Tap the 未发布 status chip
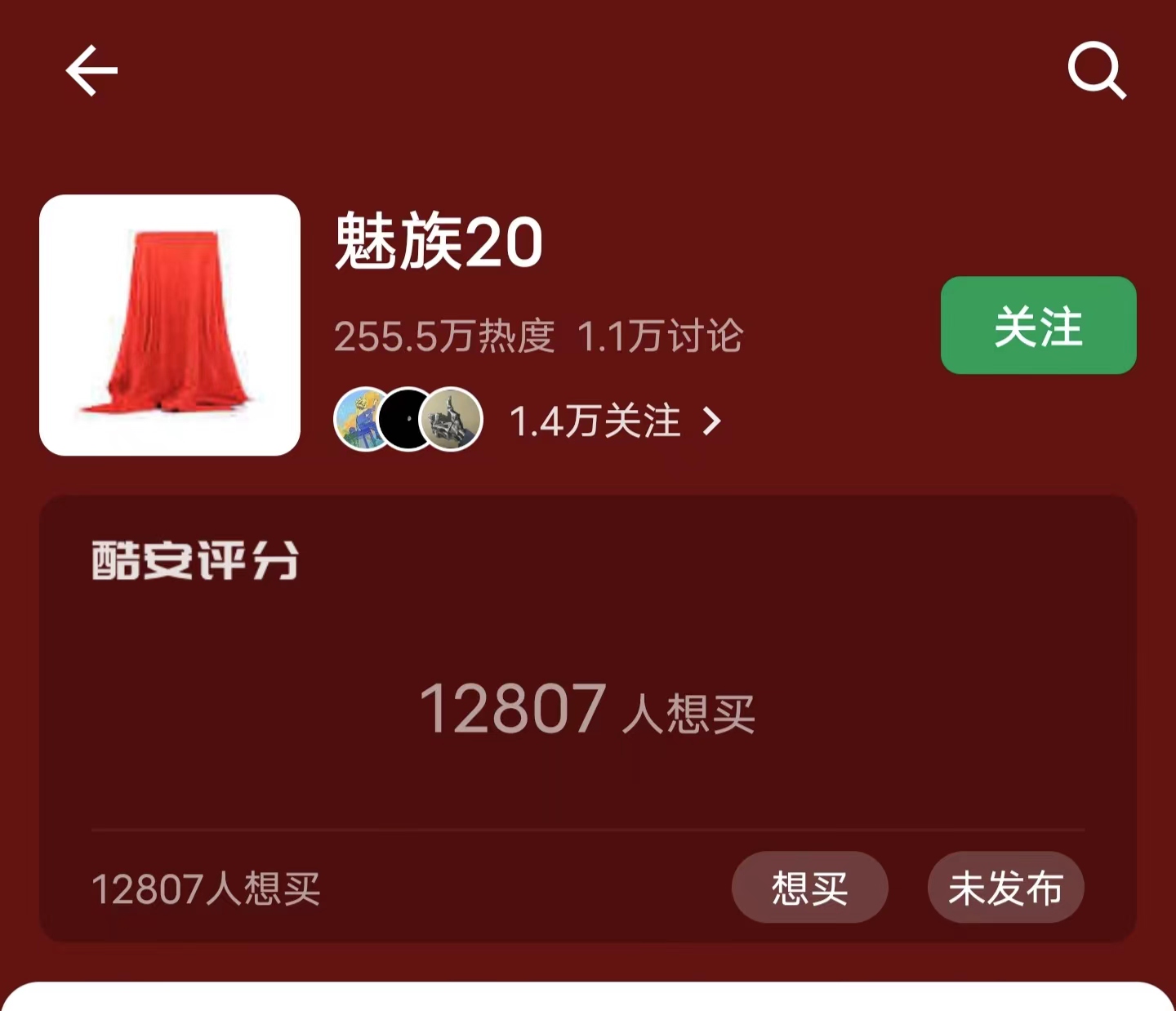 point(1005,888)
